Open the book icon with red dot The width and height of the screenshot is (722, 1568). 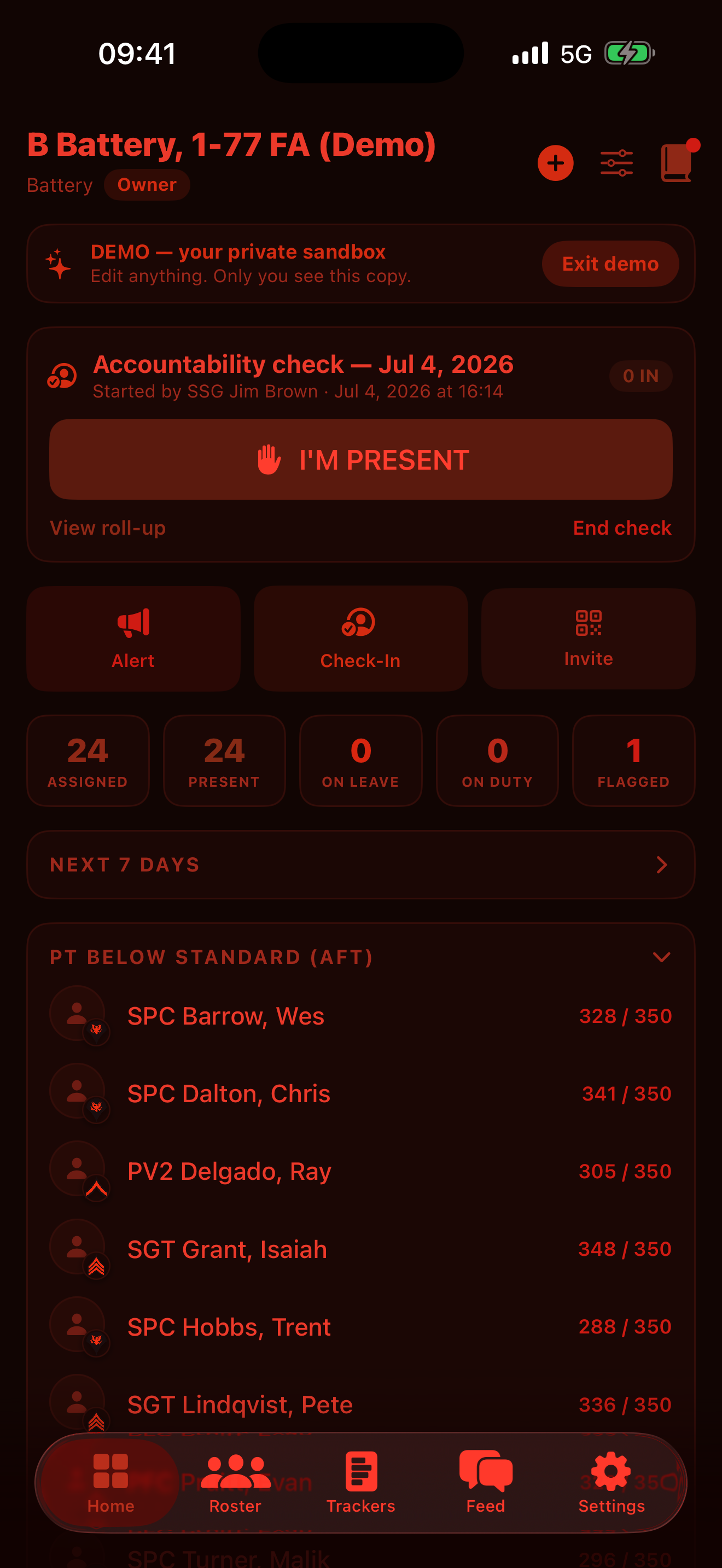click(677, 162)
